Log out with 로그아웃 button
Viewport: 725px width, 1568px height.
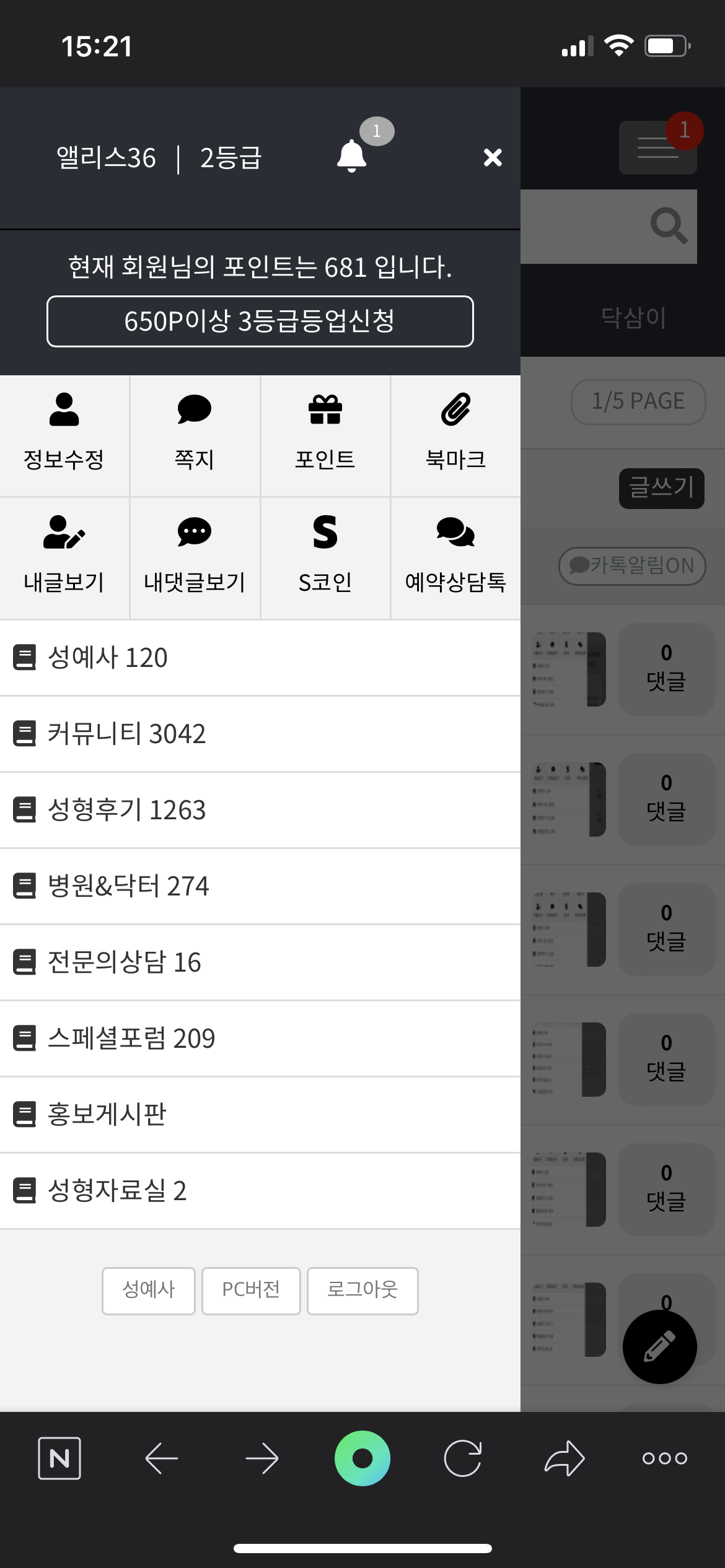point(362,1291)
